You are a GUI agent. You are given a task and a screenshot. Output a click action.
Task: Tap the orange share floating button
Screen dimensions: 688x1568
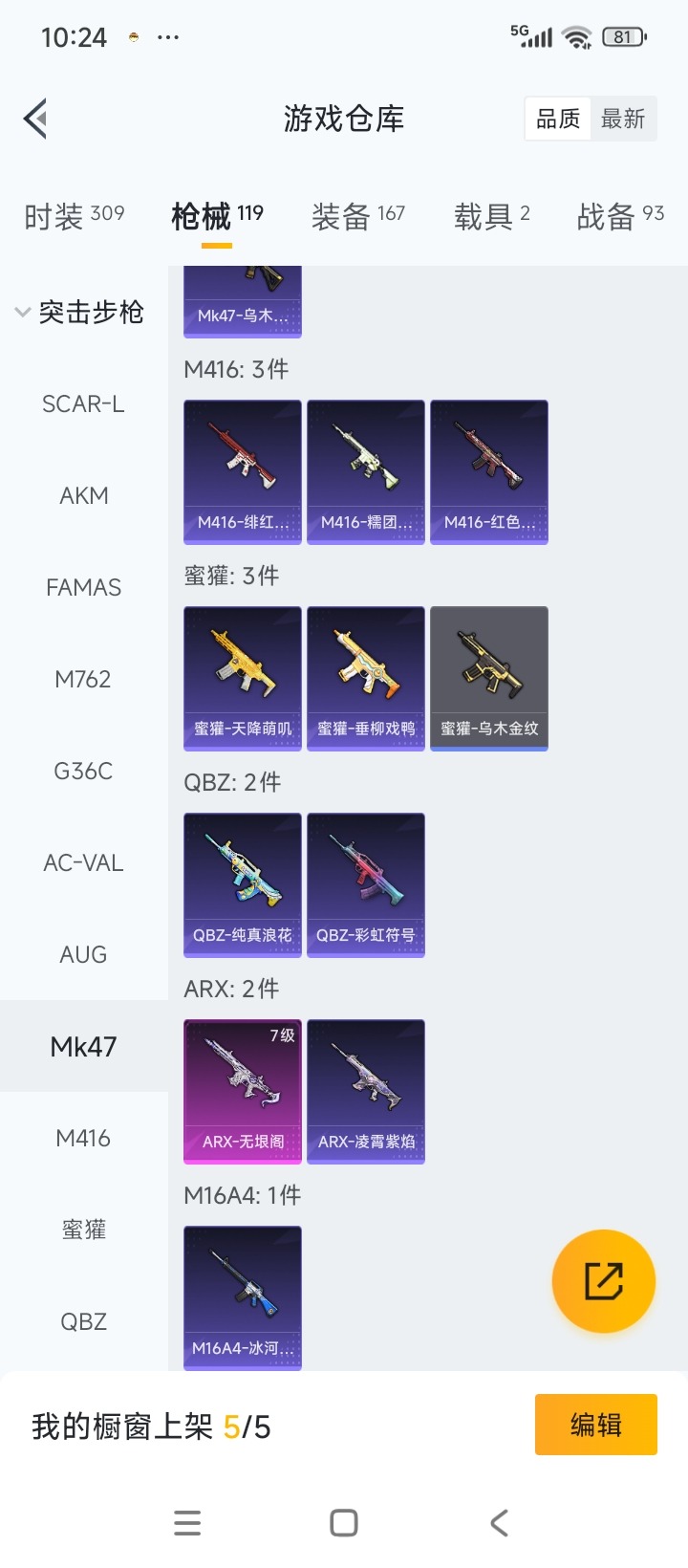603,1281
